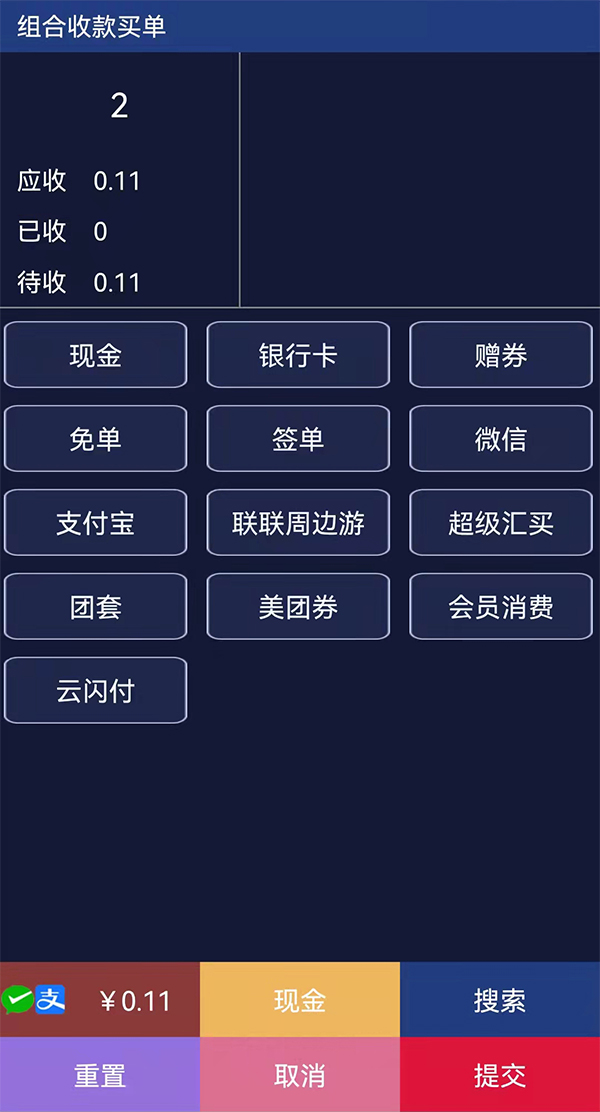Choose 赠券 as payment method
600x1112 pixels.
pos(501,355)
